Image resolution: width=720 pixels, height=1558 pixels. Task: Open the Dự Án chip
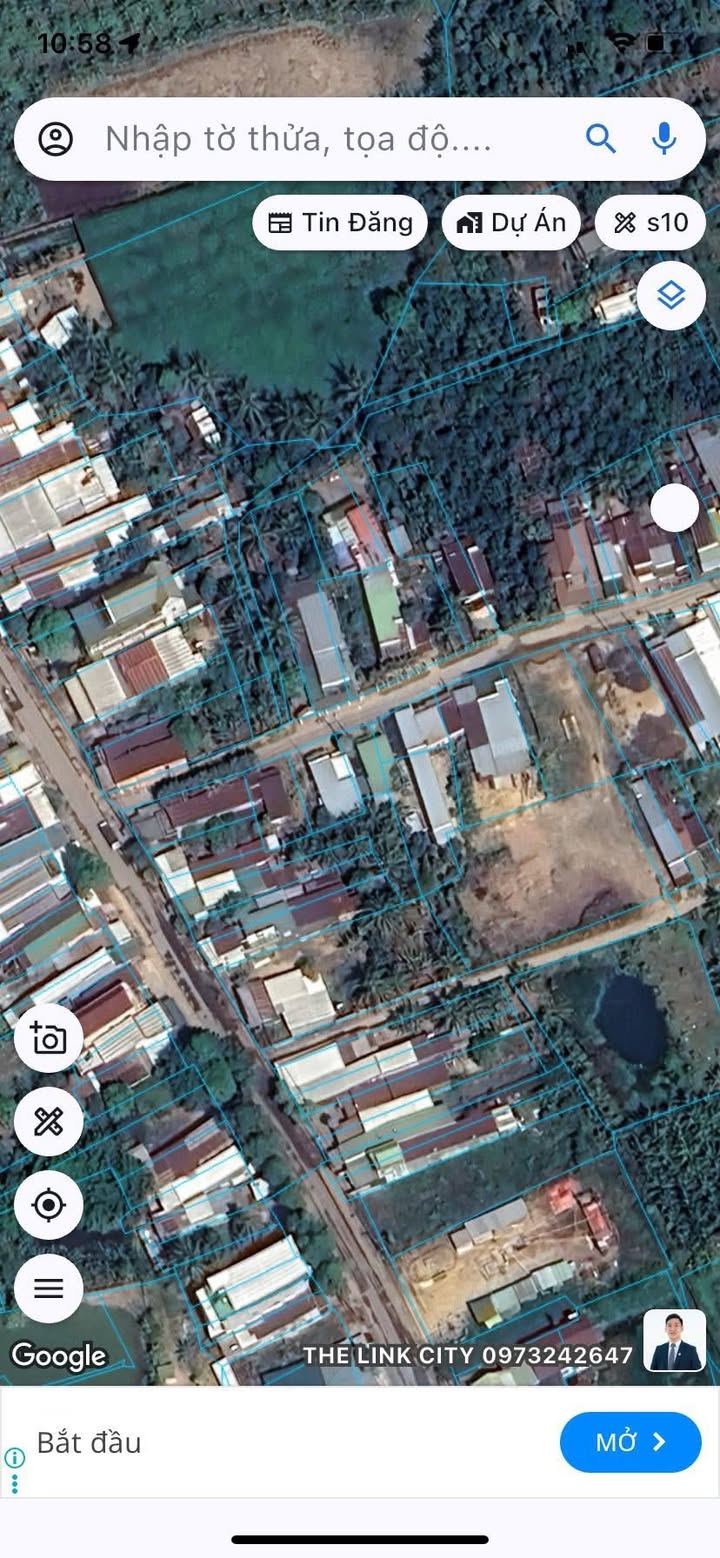tap(511, 222)
